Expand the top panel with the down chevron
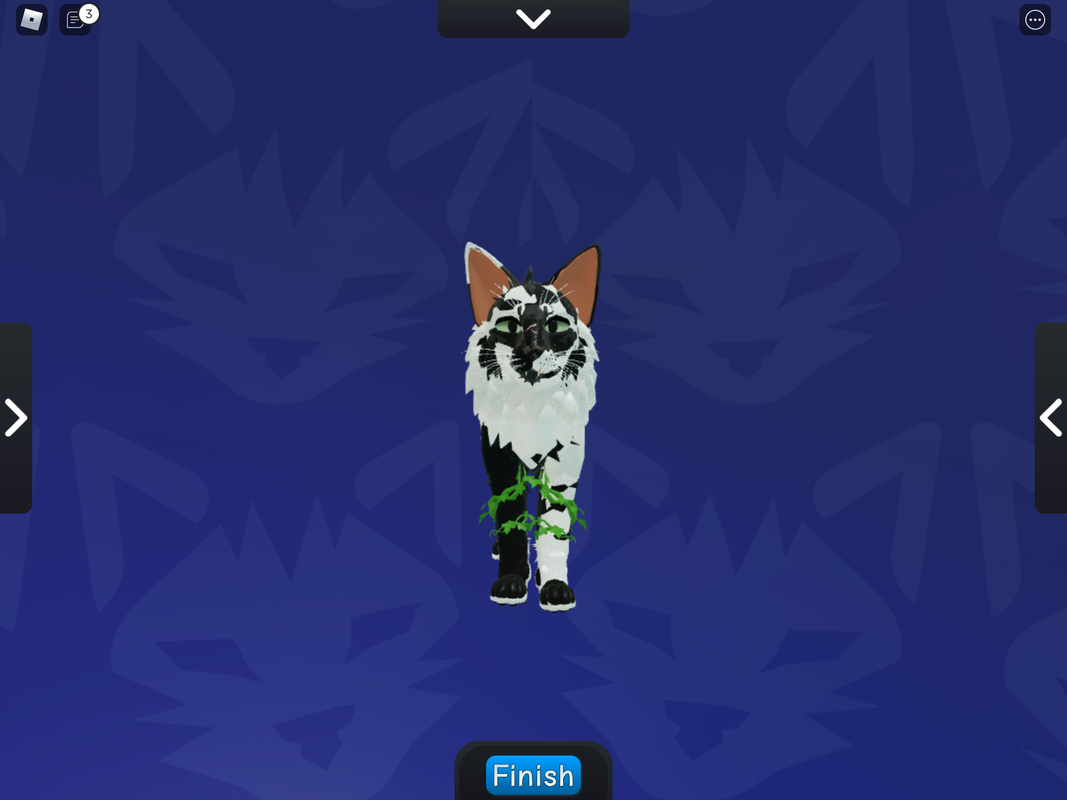1067x800 pixels. click(533, 18)
